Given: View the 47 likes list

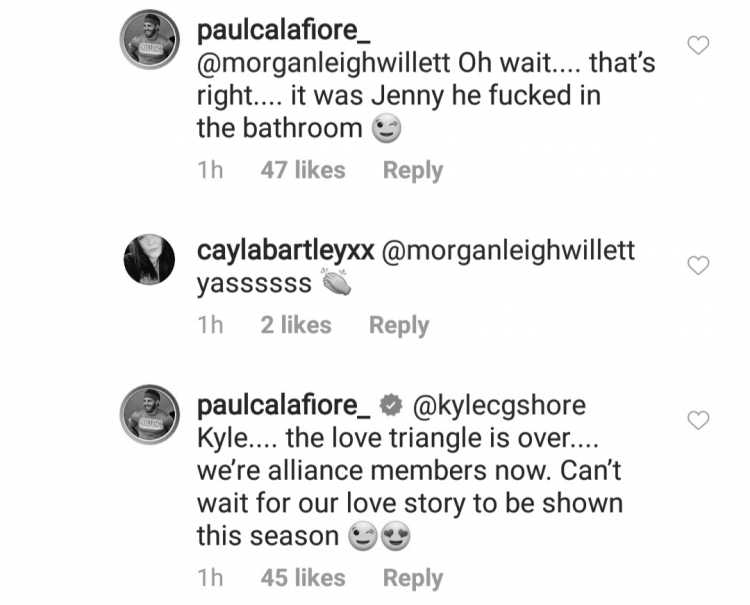Looking at the screenshot, I should [302, 171].
